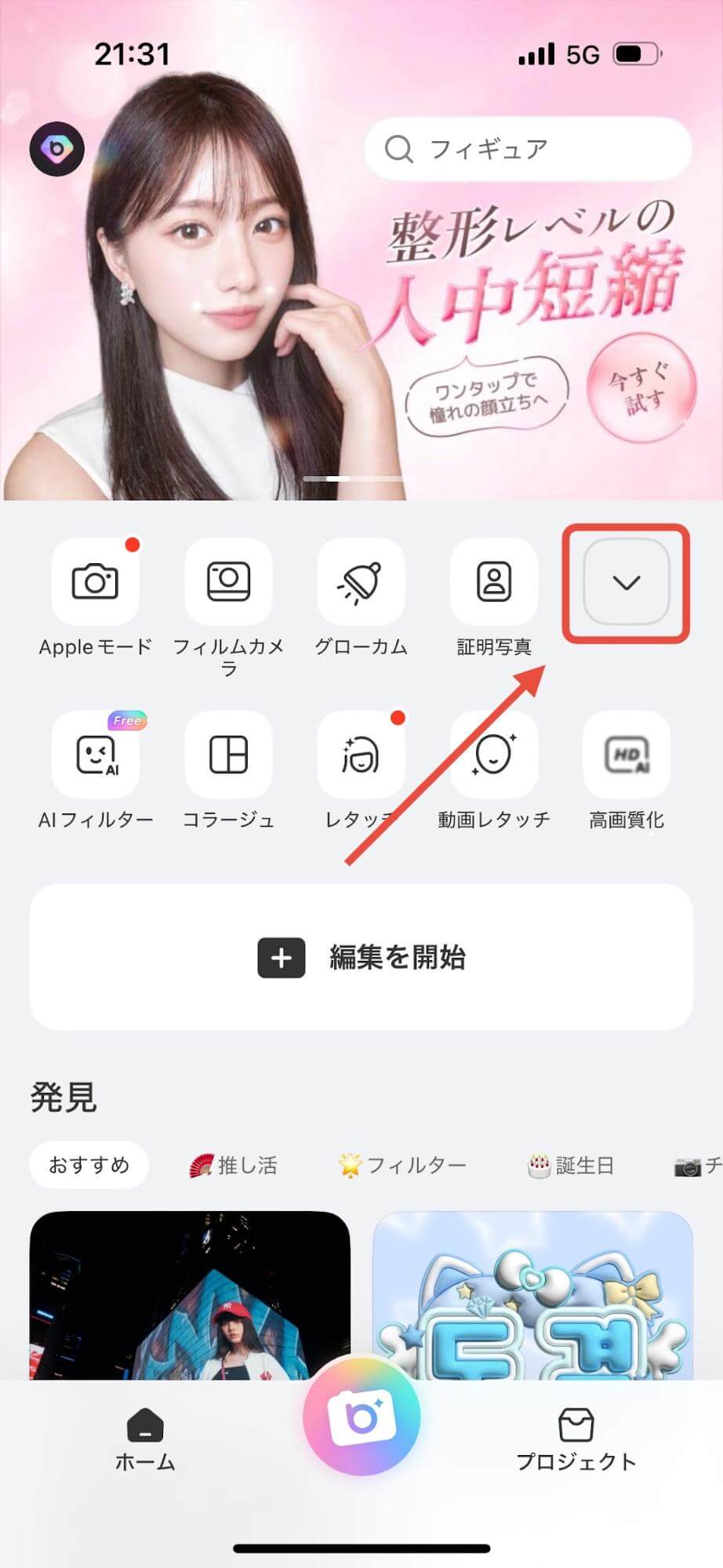Go to プロジェクト tab
Viewport: 723px width, 1568px height.
pos(576,1440)
